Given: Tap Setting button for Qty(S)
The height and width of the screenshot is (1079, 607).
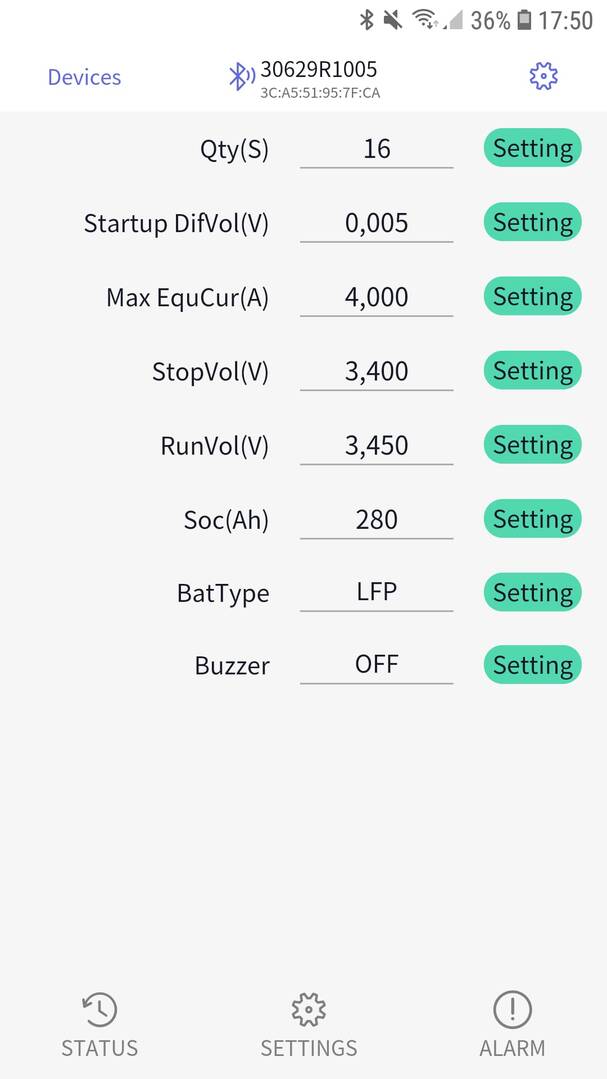Looking at the screenshot, I should [x=533, y=148].
